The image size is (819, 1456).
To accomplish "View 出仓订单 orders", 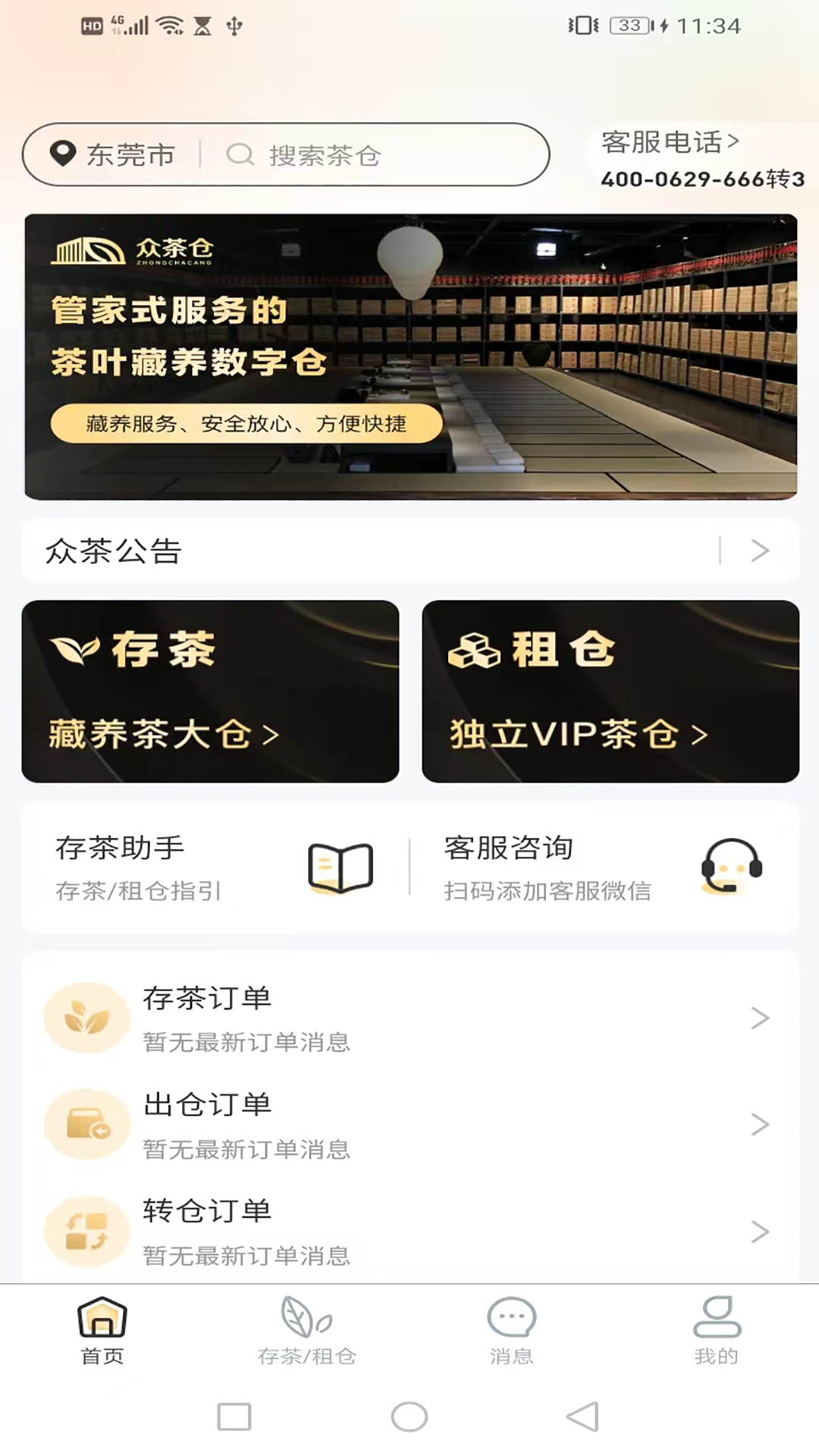I will 410,1125.
